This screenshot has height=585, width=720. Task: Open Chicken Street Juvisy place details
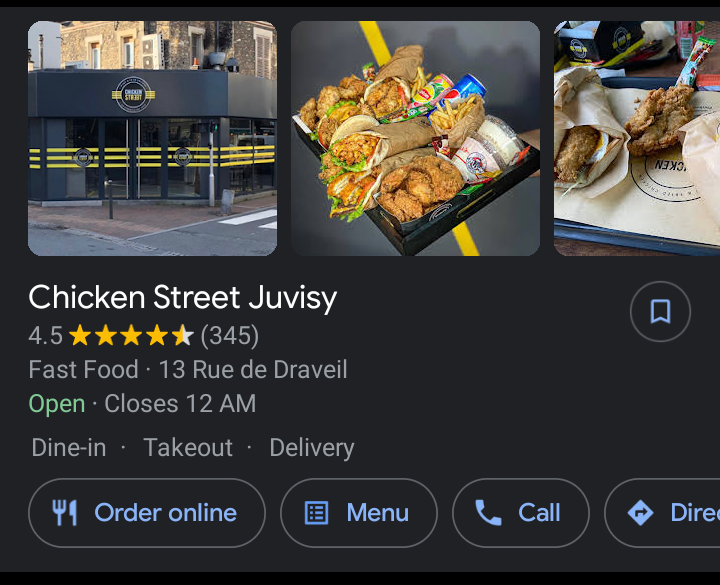pos(183,298)
